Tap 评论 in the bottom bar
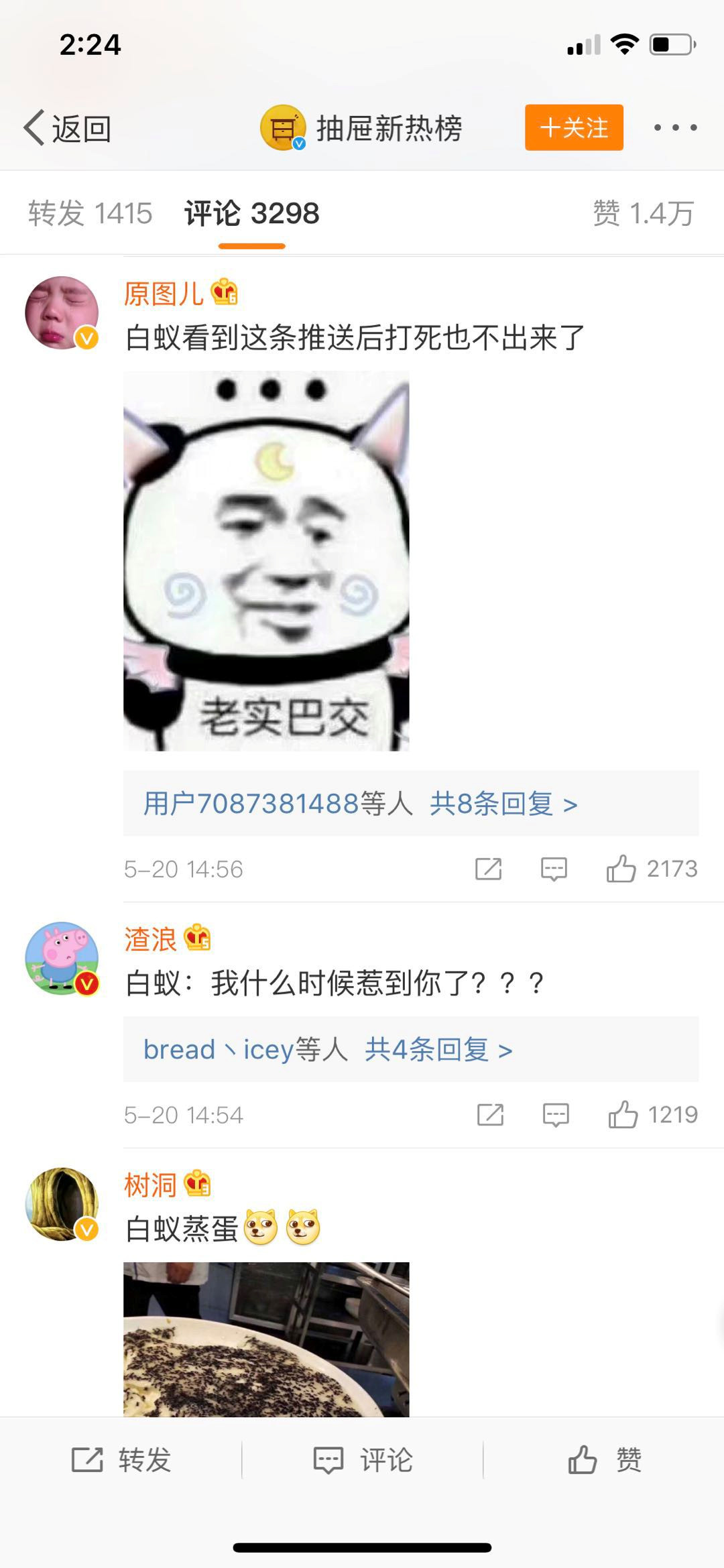 coord(363,1459)
